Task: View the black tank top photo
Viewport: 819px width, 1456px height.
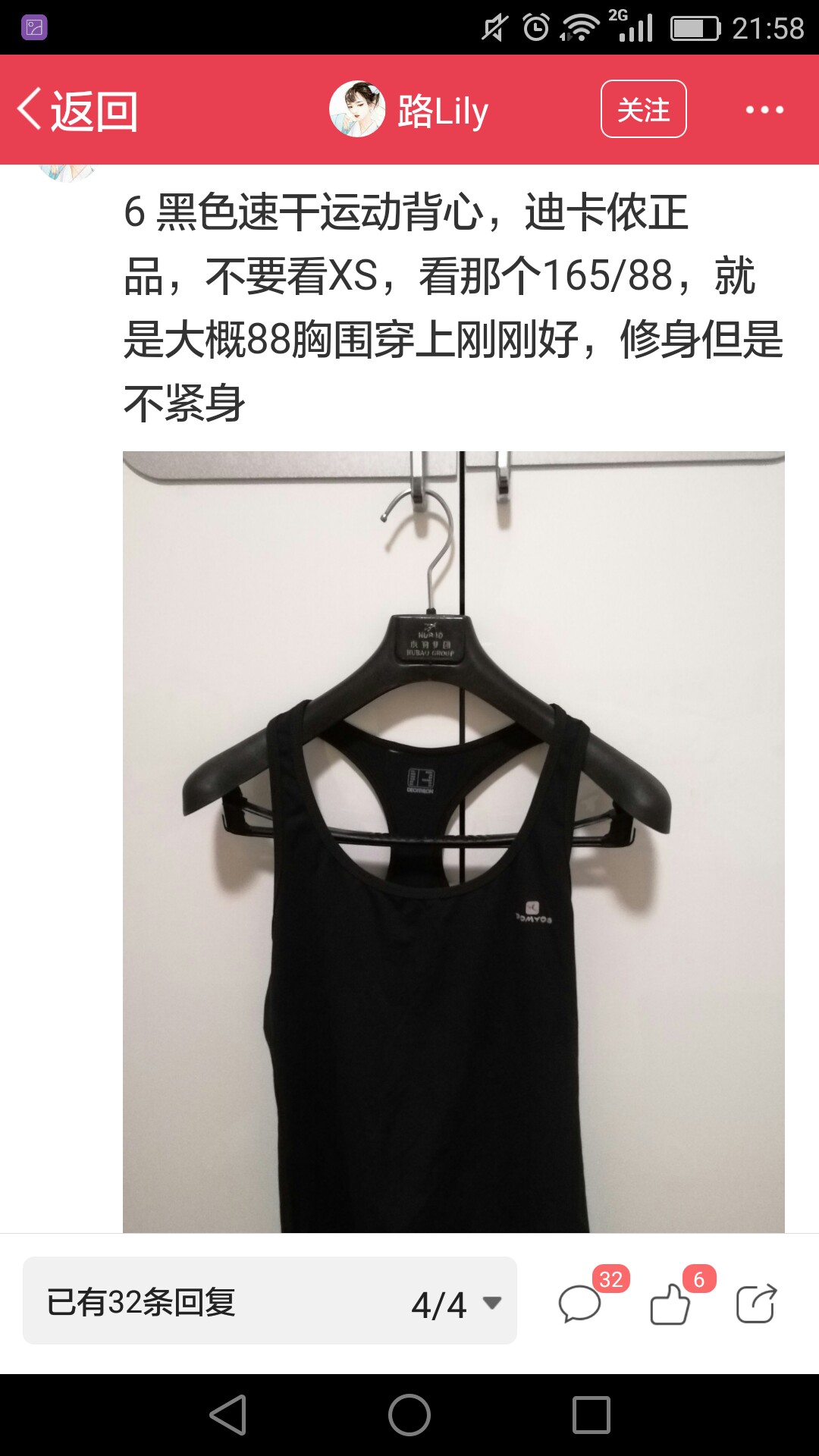Action: click(x=453, y=842)
